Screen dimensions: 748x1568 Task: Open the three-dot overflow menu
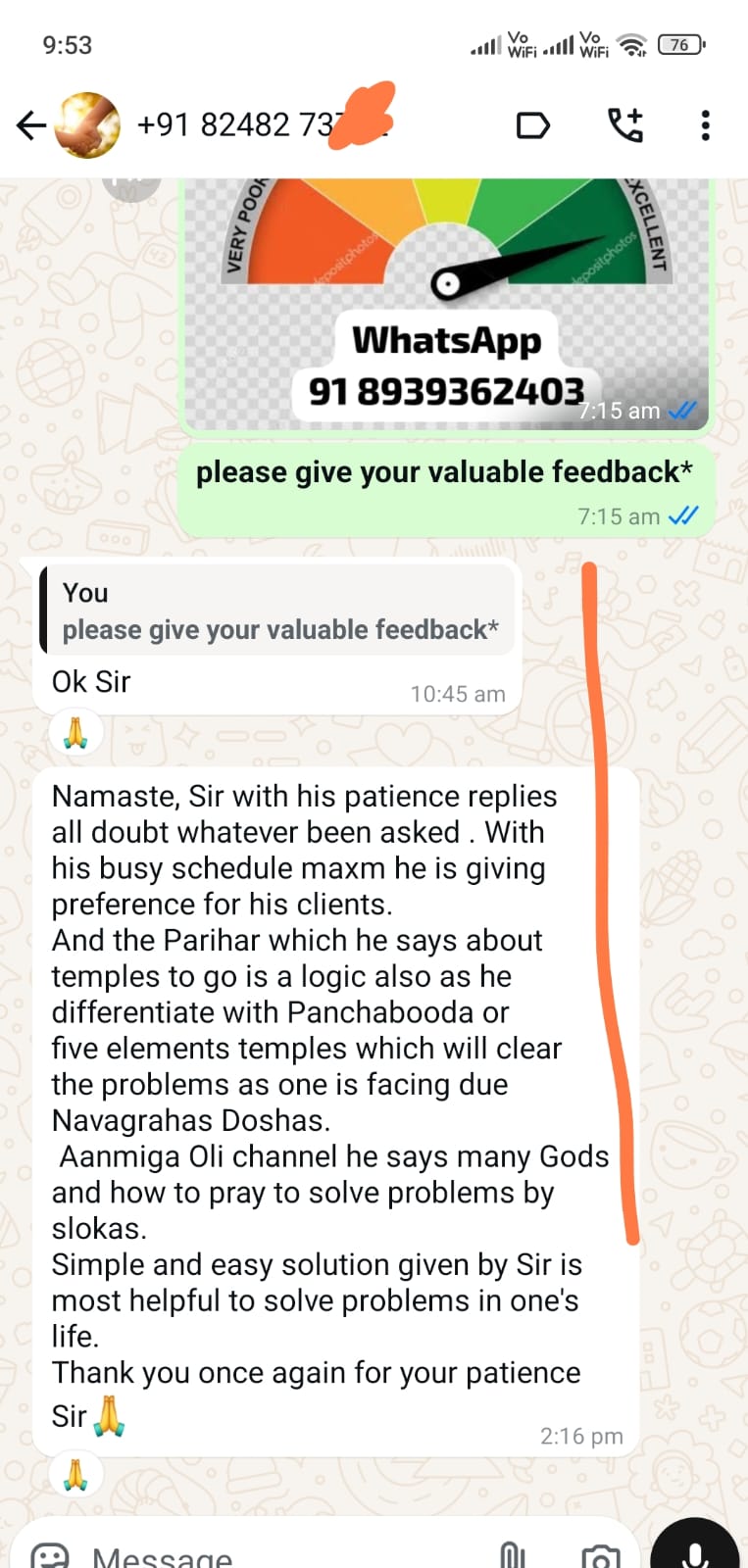click(x=705, y=125)
